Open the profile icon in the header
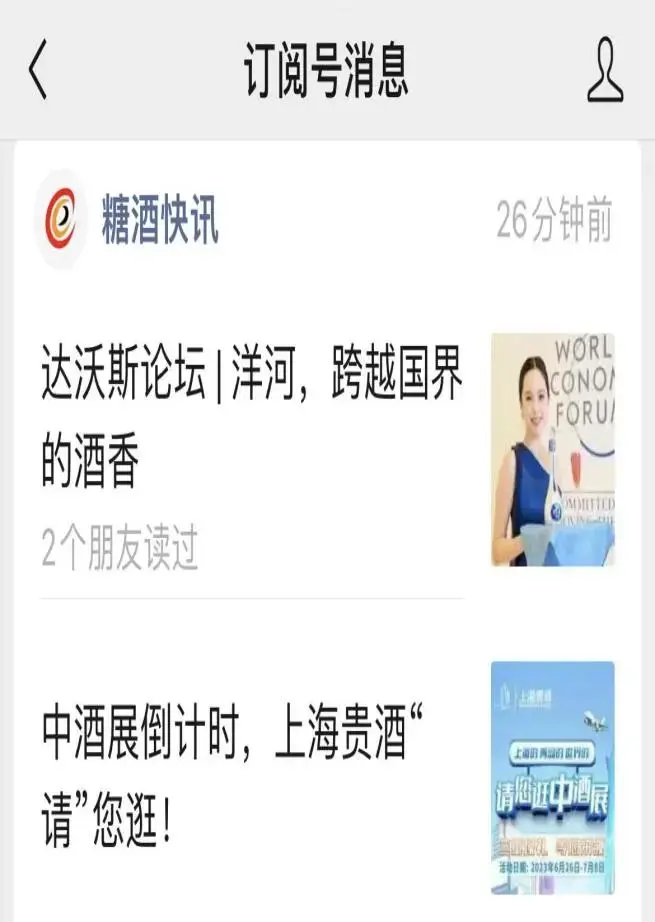Screen dimensions: 655x922 click(604, 69)
